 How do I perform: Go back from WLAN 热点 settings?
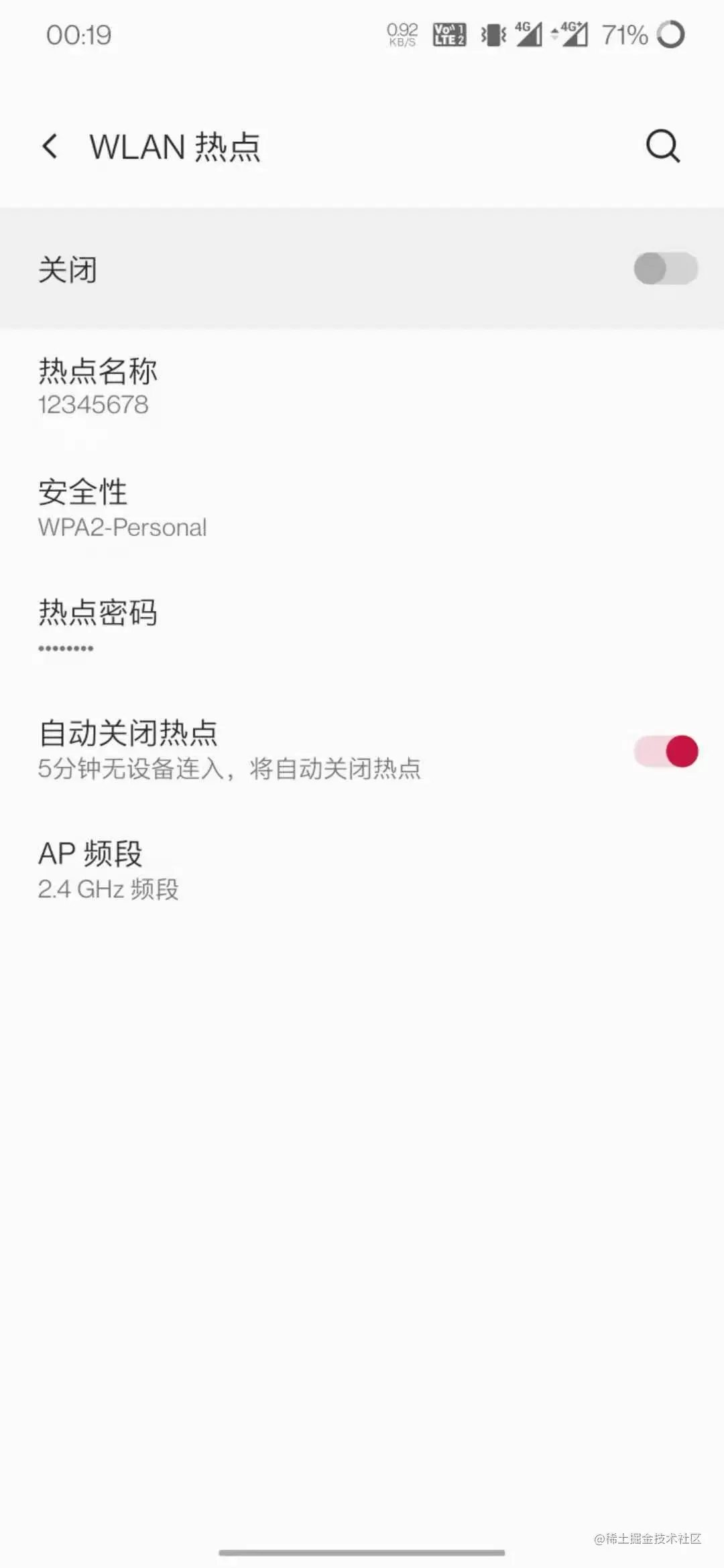pyautogui.click(x=50, y=146)
